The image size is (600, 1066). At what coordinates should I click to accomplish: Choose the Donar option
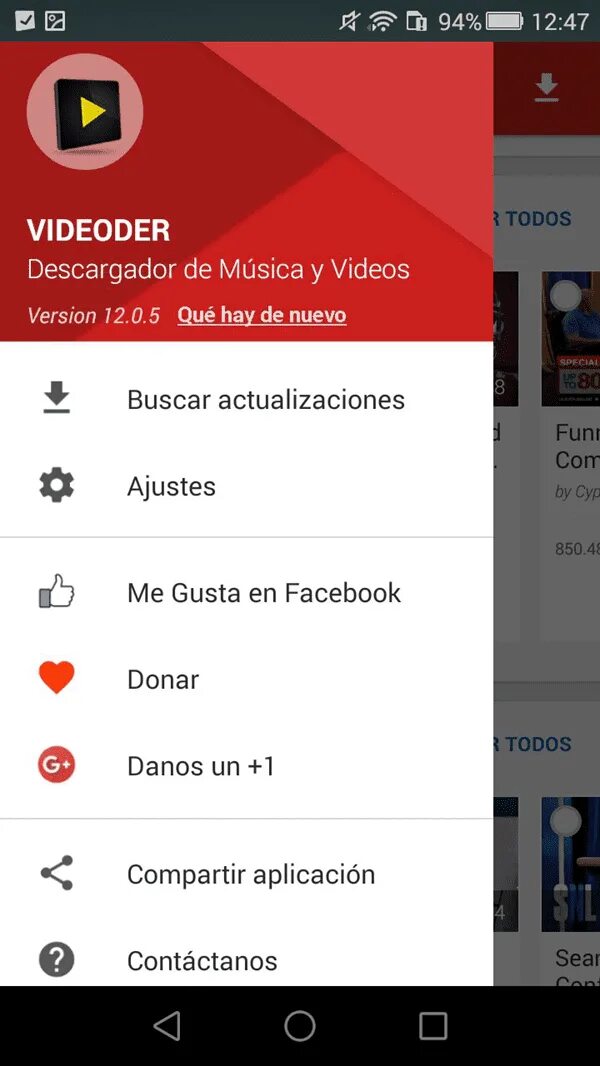click(x=163, y=680)
